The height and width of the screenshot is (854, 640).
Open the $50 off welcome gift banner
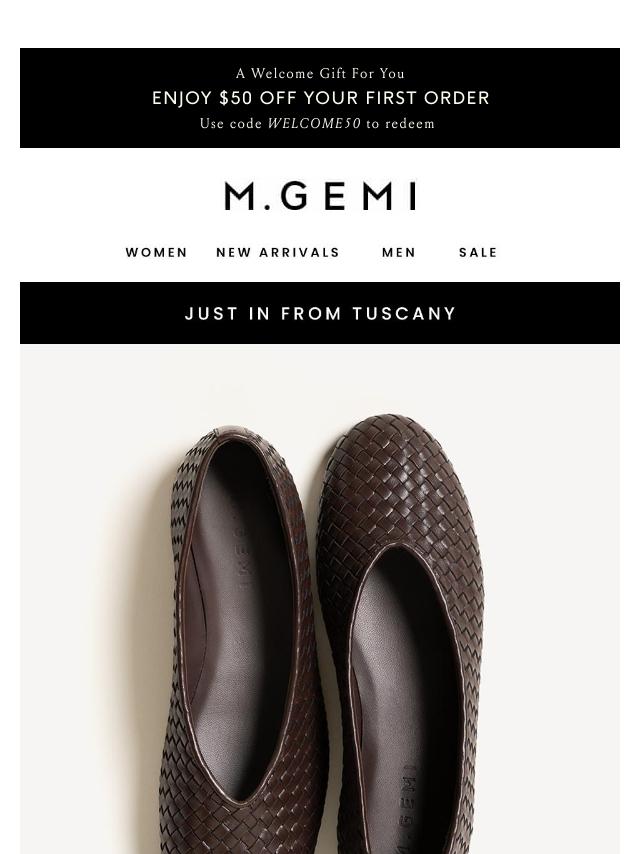(x=320, y=98)
